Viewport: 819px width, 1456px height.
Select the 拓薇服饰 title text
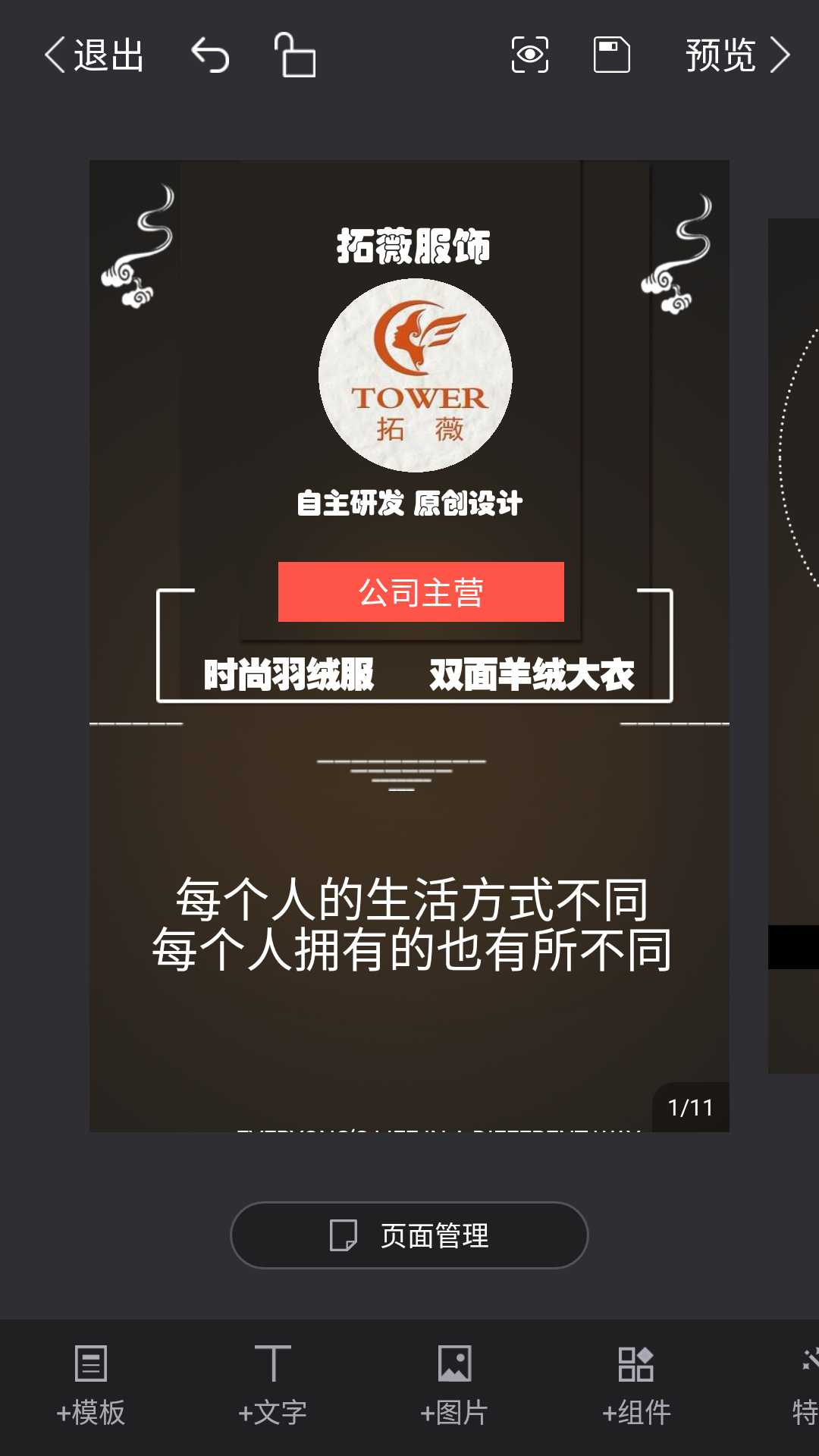(413, 246)
